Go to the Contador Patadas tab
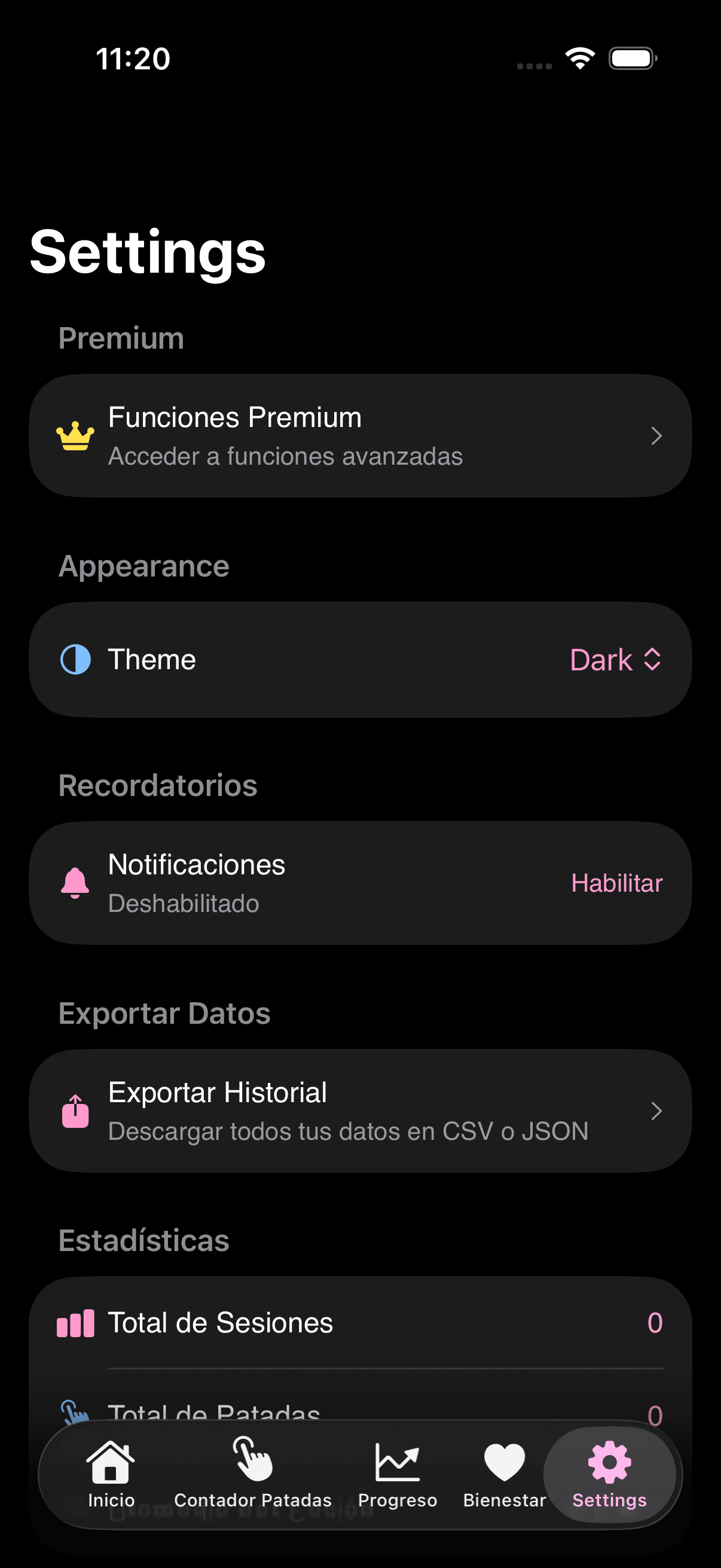The width and height of the screenshot is (721, 1568). coord(252,1473)
